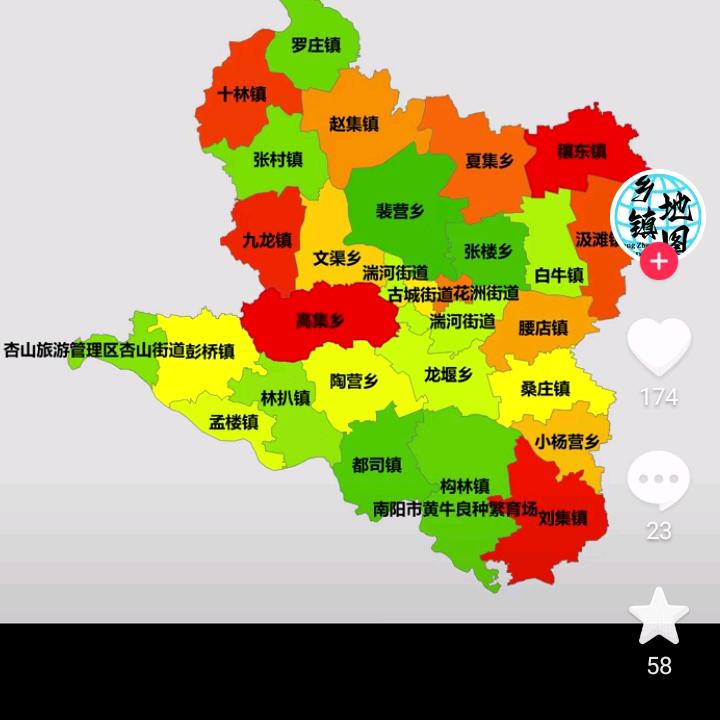The height and width of the screenshot is (720, 720).
Task: Like this video with the heart
Action: pyautogui.click(x=659, y=347)
